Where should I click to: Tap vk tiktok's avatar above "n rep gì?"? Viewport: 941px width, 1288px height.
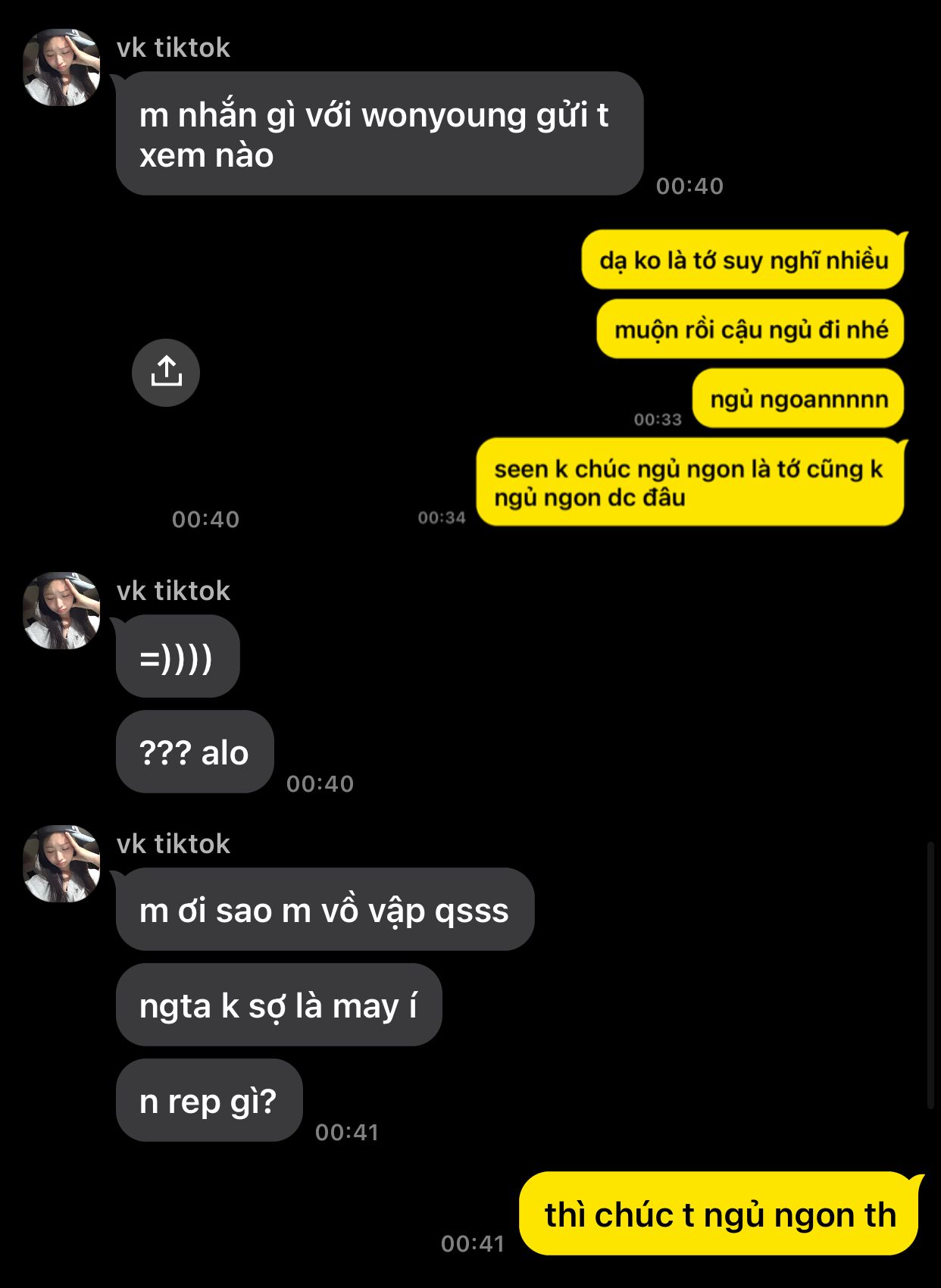click(x=61, y=864)
